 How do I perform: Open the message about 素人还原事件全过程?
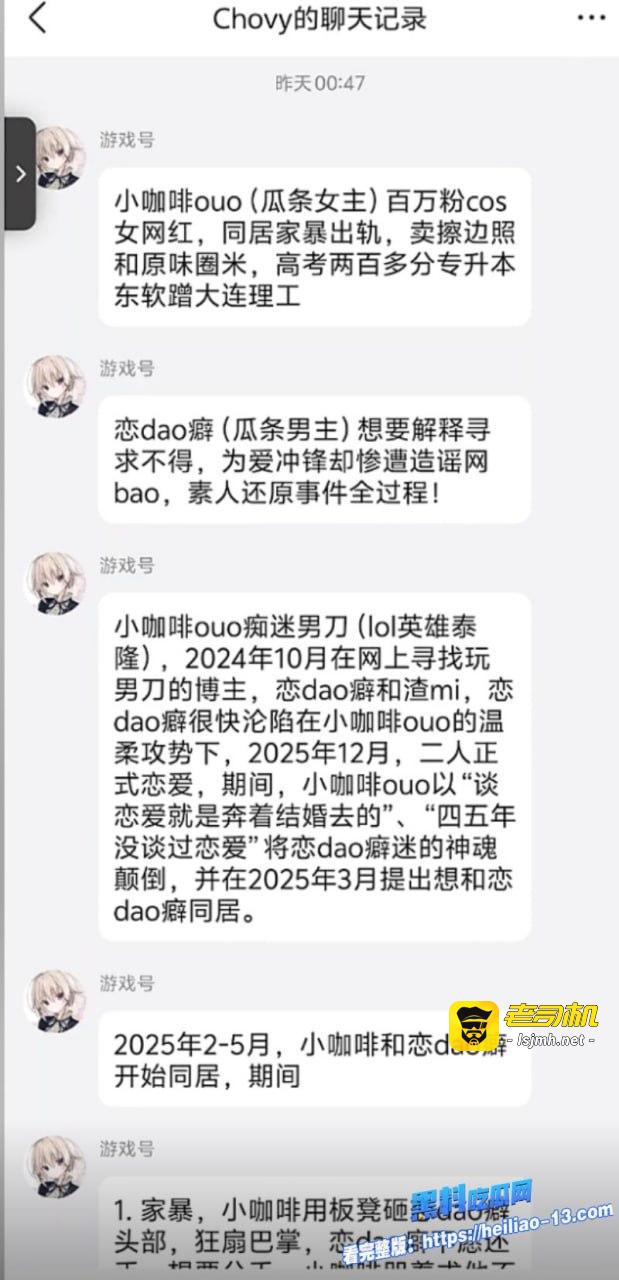point(314,459)
